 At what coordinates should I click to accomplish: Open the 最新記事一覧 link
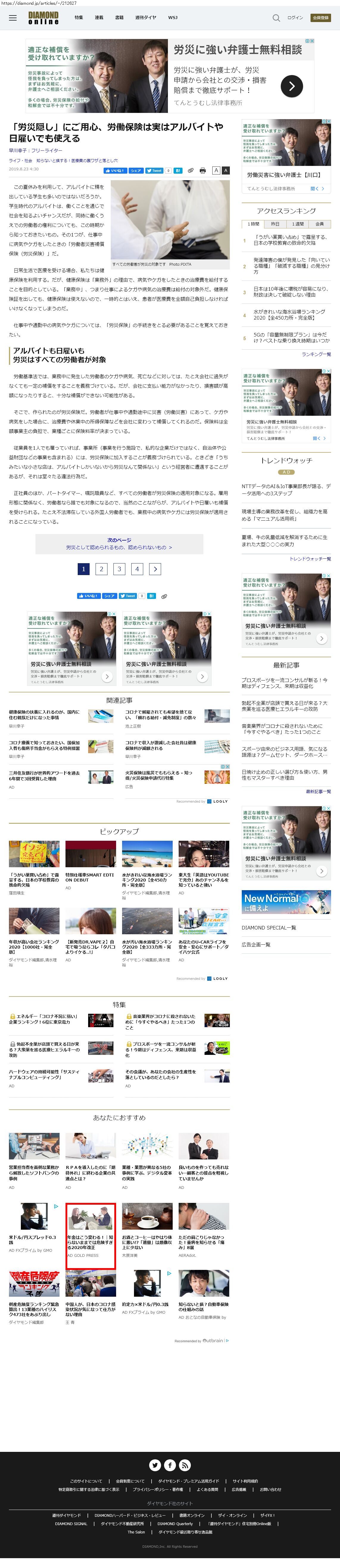[318, 791]
